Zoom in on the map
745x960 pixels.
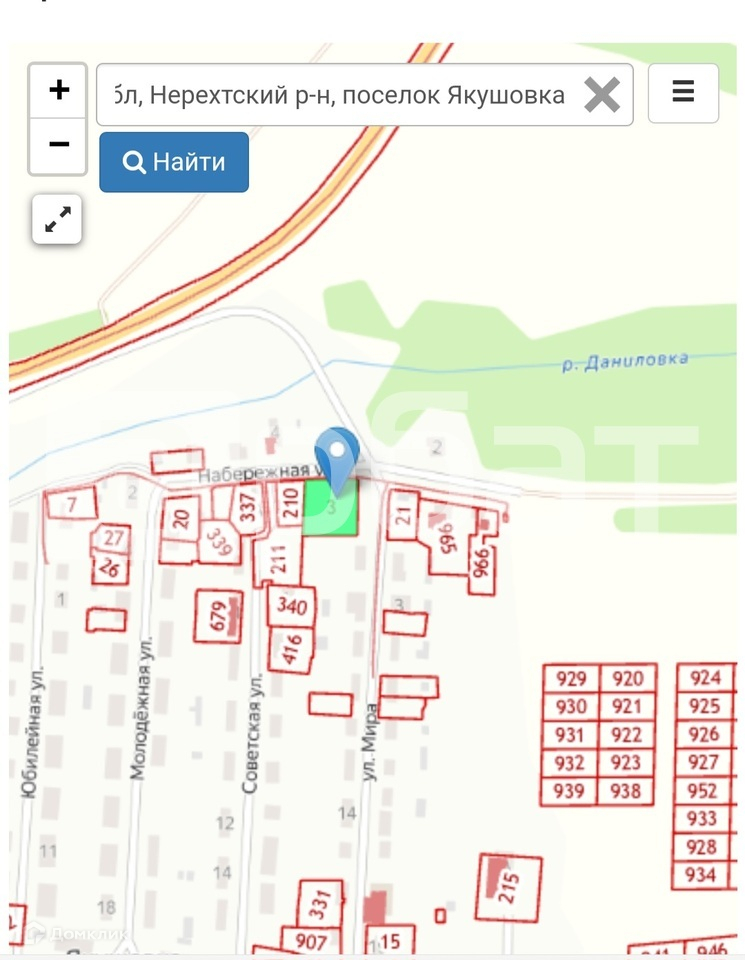pos(58,91)
